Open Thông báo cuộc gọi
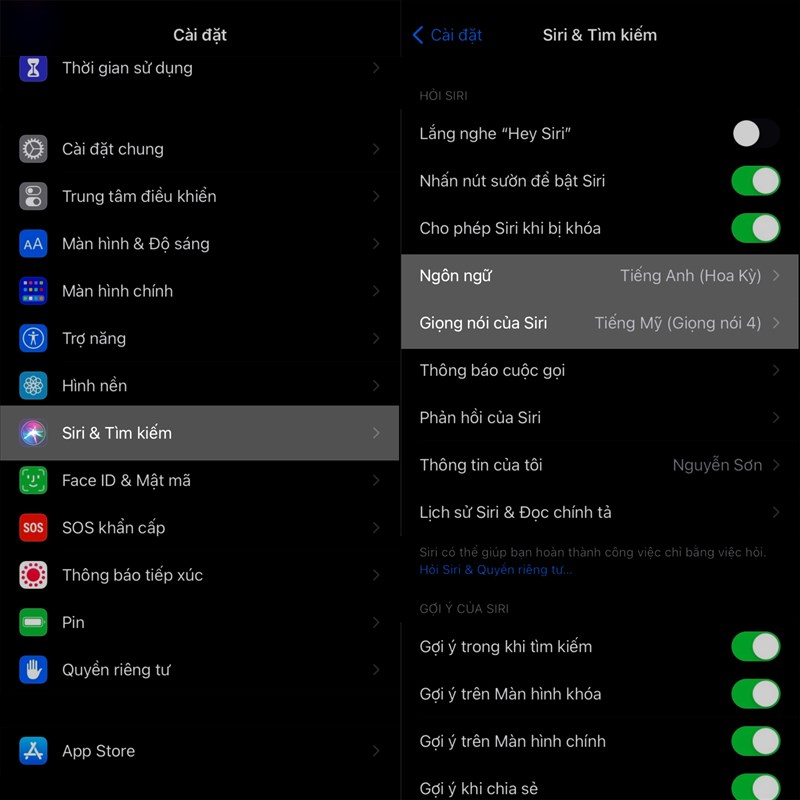This screenshot has width=800, height=800. 600,370
